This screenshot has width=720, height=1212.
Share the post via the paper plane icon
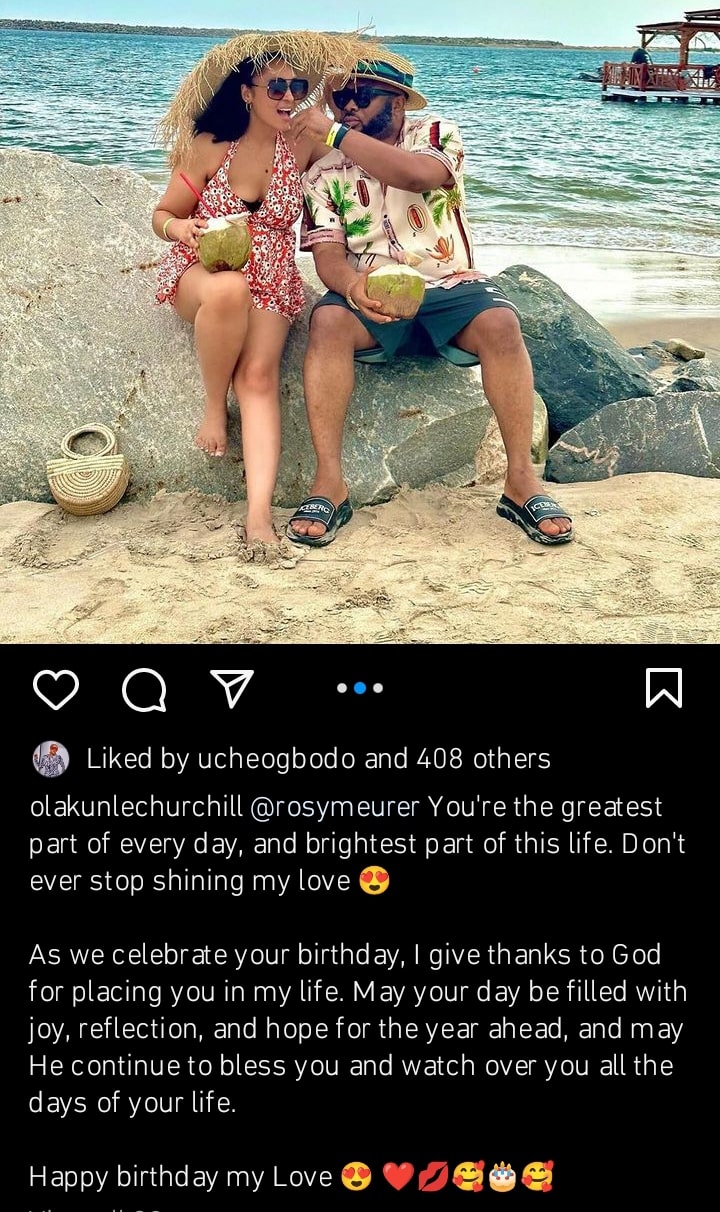[x=232, y=689]
